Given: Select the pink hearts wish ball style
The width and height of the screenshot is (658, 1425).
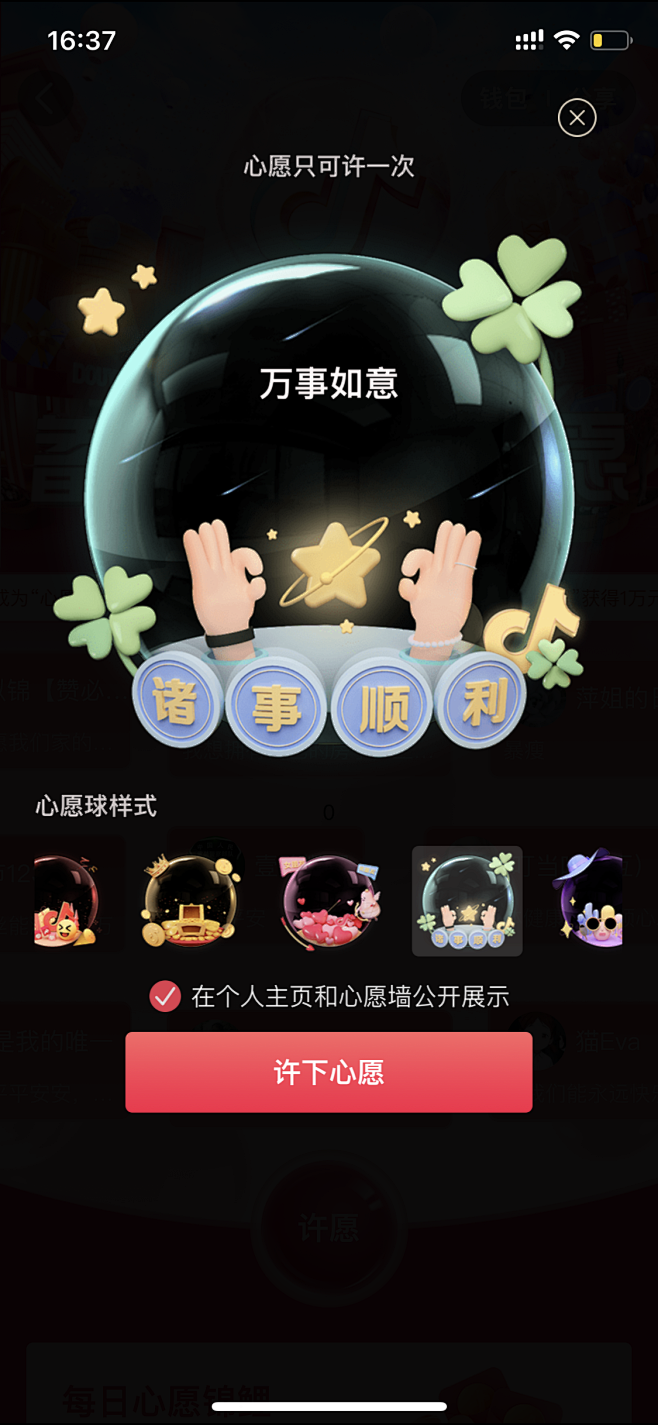Looking at the screenshot, I should [328, 901].
